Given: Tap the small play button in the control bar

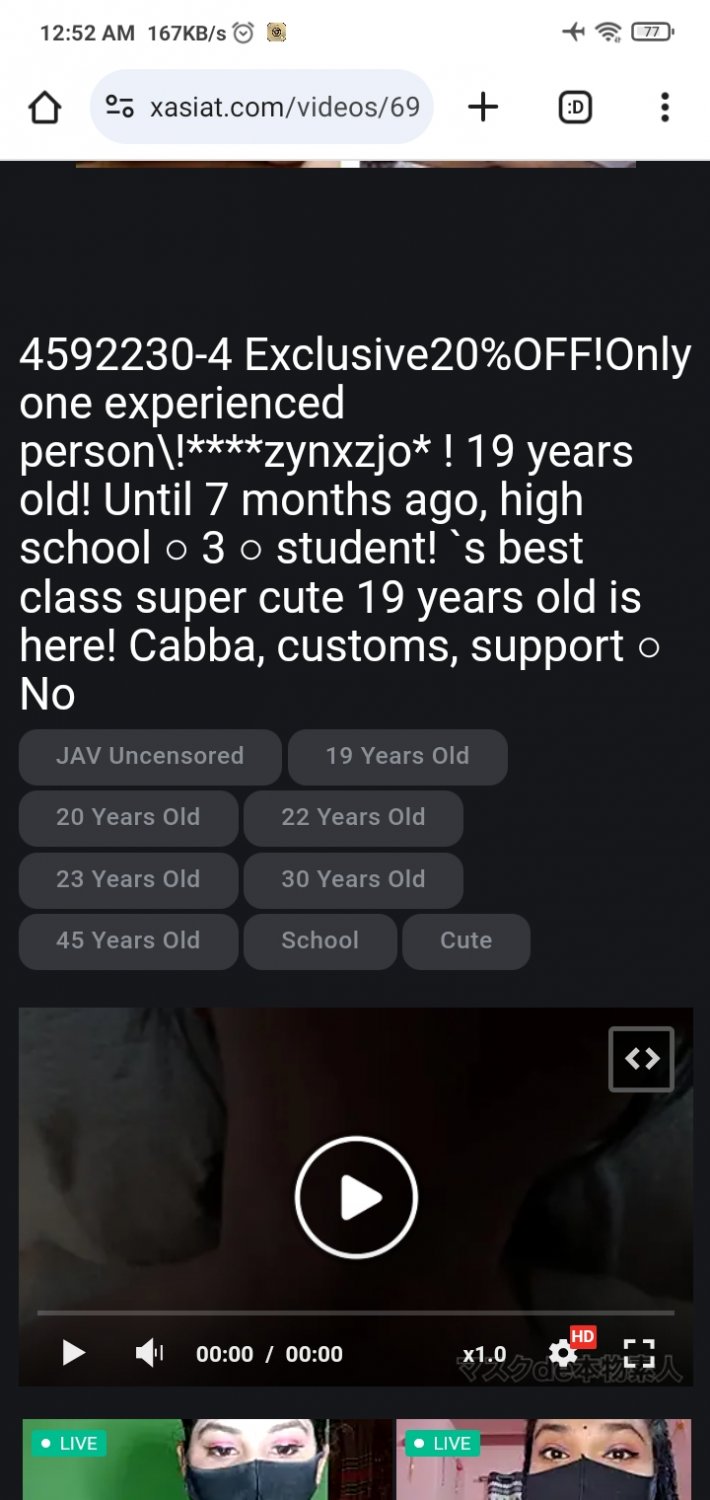Looking at the screenshot, I should pos(73,1353).
